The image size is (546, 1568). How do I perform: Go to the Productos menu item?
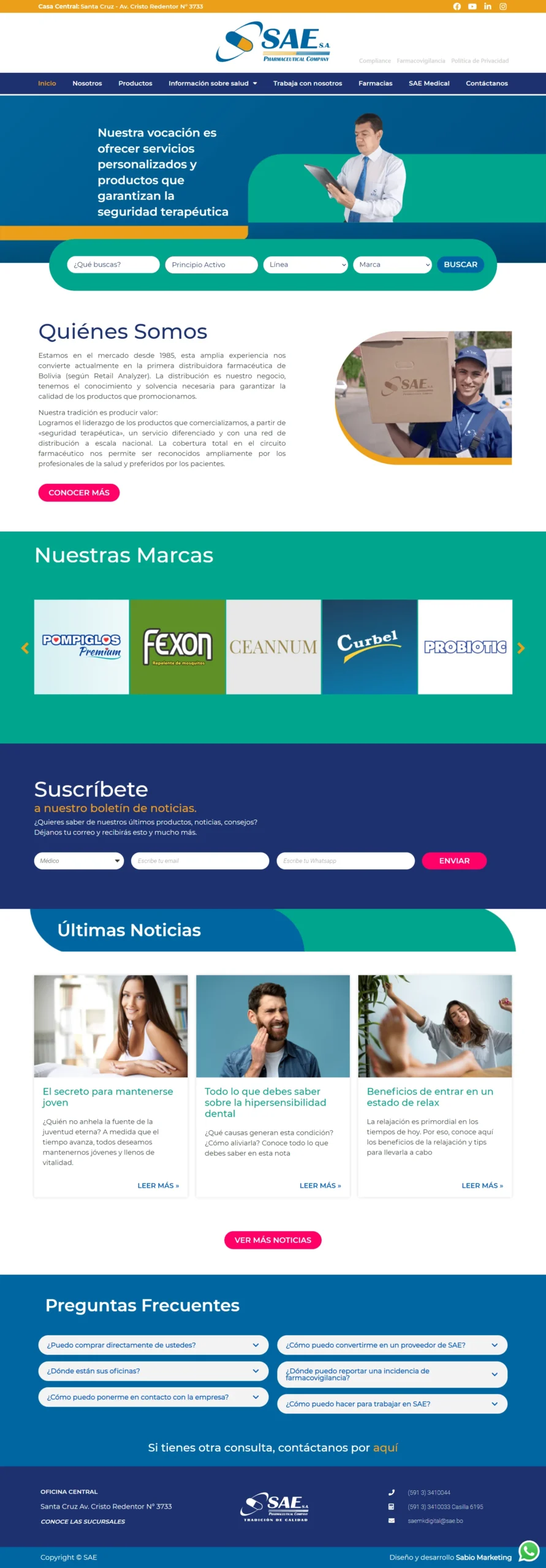(x=135, y=83)
